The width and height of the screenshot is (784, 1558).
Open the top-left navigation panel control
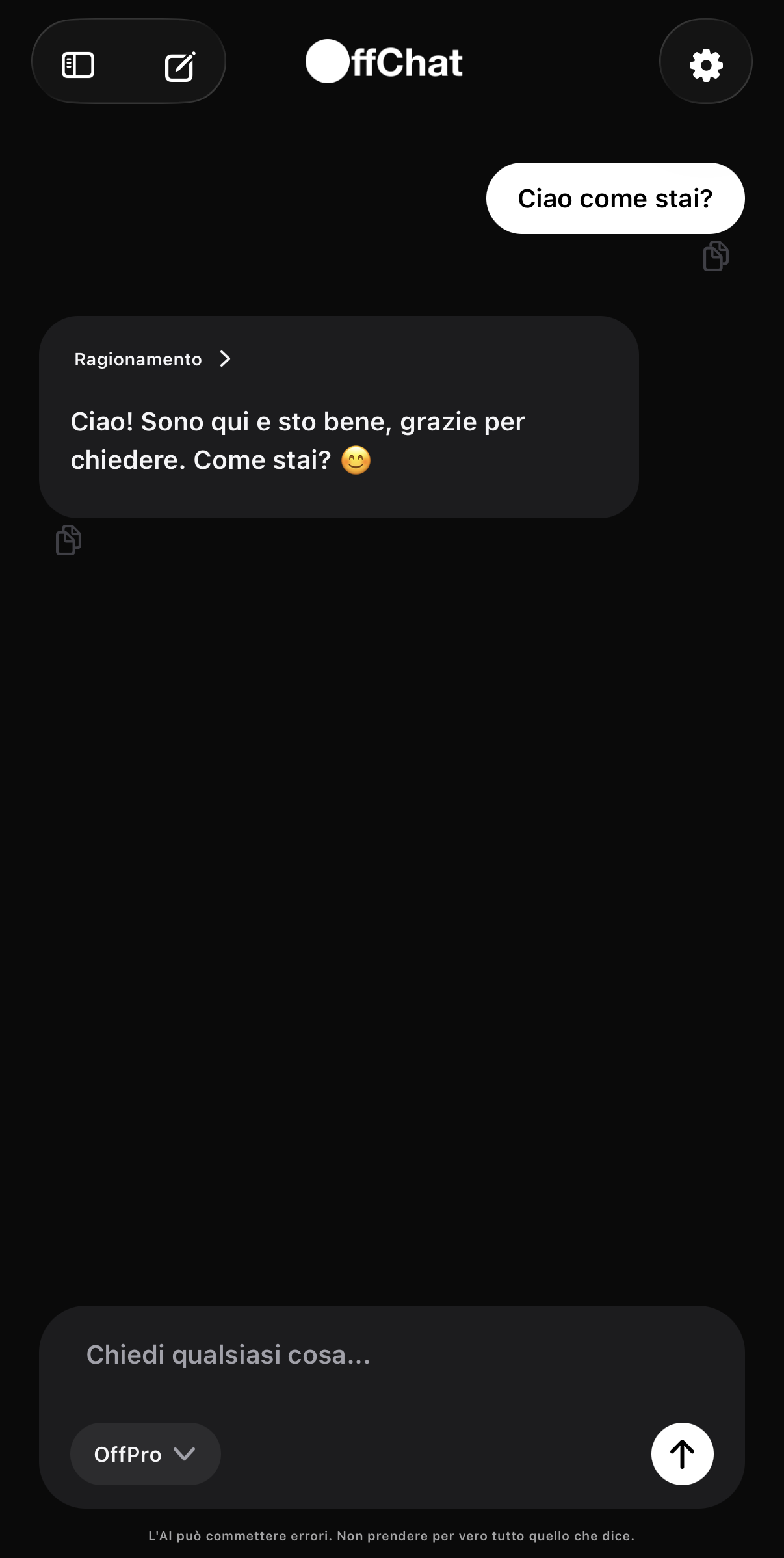77,64
